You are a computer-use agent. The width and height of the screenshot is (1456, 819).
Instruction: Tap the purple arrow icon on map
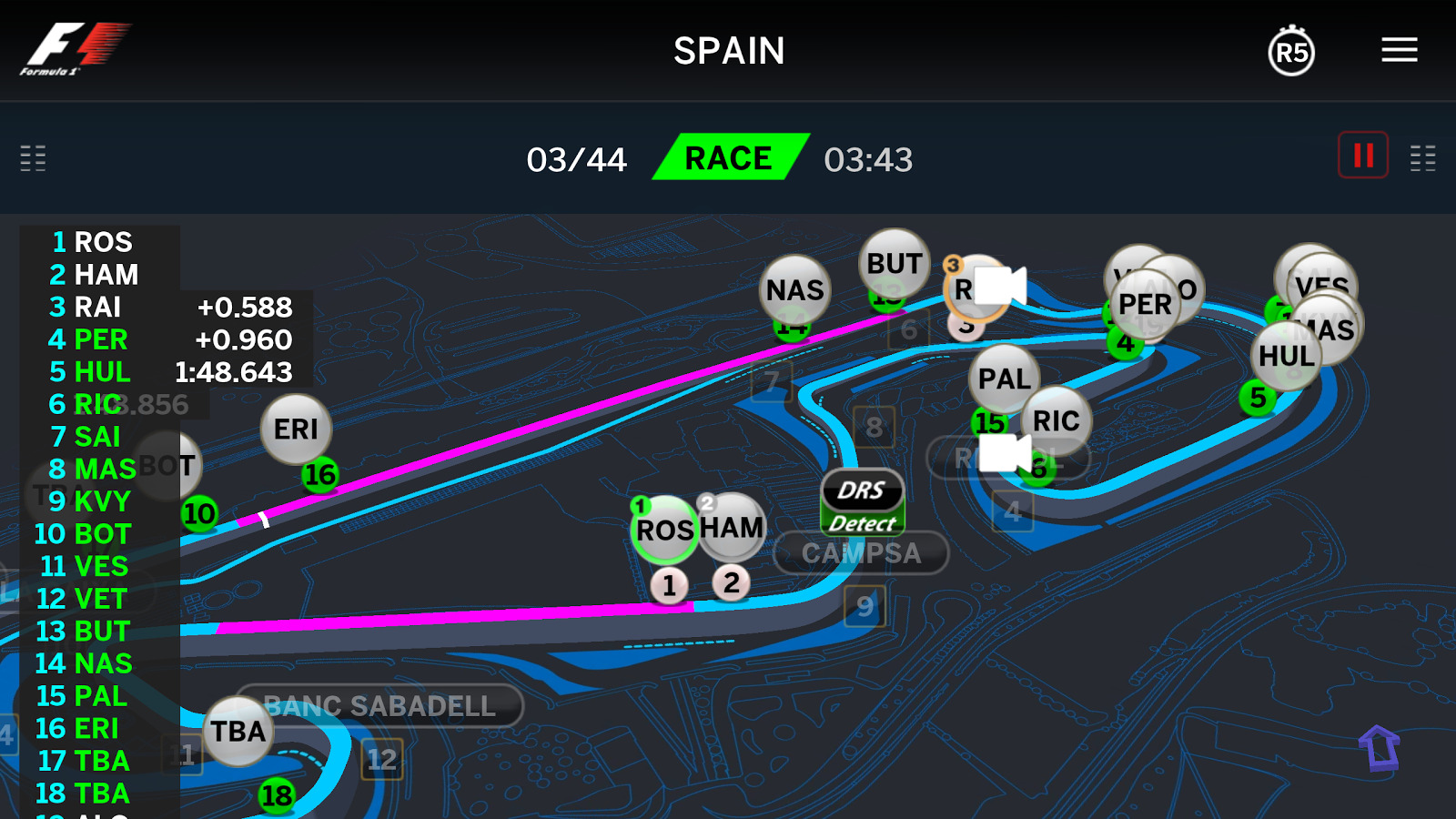1380,748
